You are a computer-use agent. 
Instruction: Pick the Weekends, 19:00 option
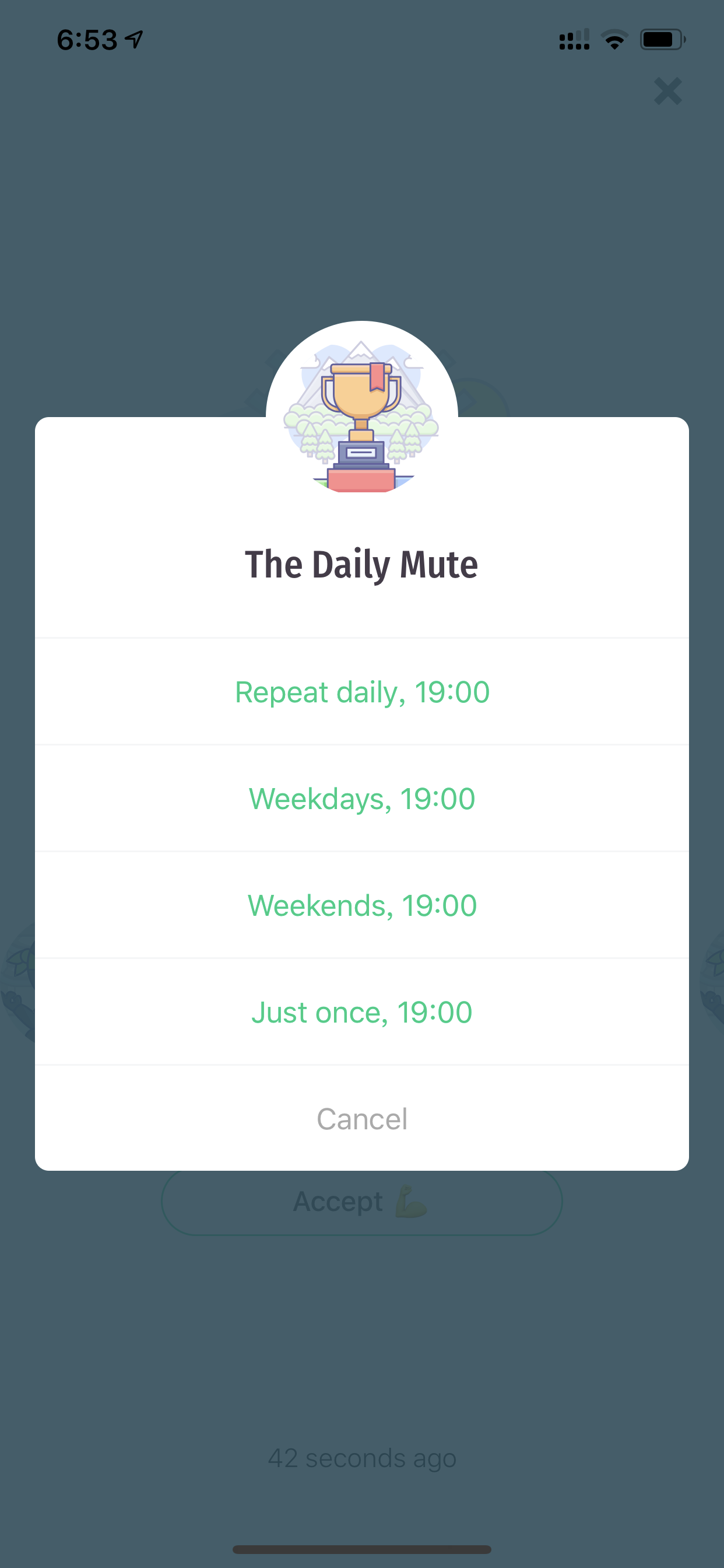click(x=362, y=905)
